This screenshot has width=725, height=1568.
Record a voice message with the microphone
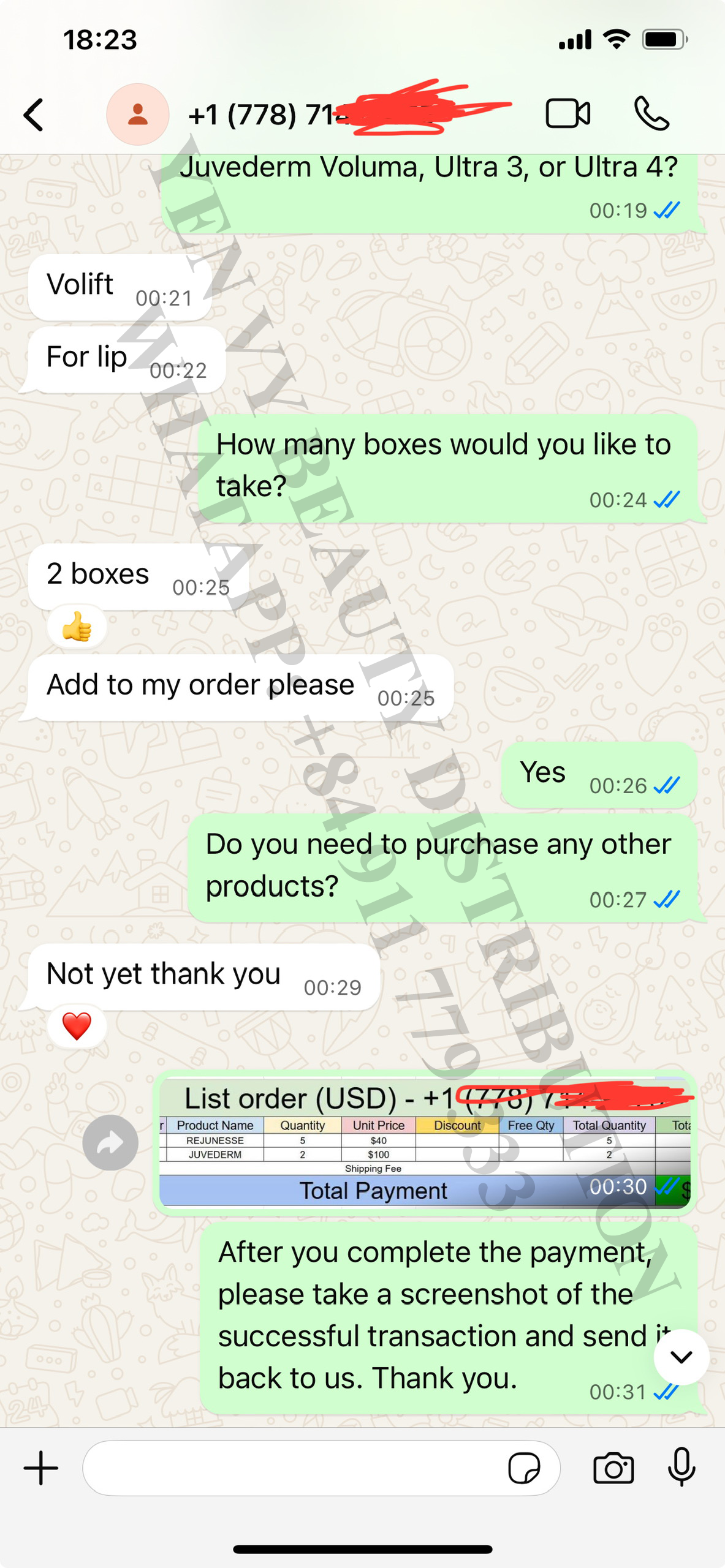(x=681, y=1468)
